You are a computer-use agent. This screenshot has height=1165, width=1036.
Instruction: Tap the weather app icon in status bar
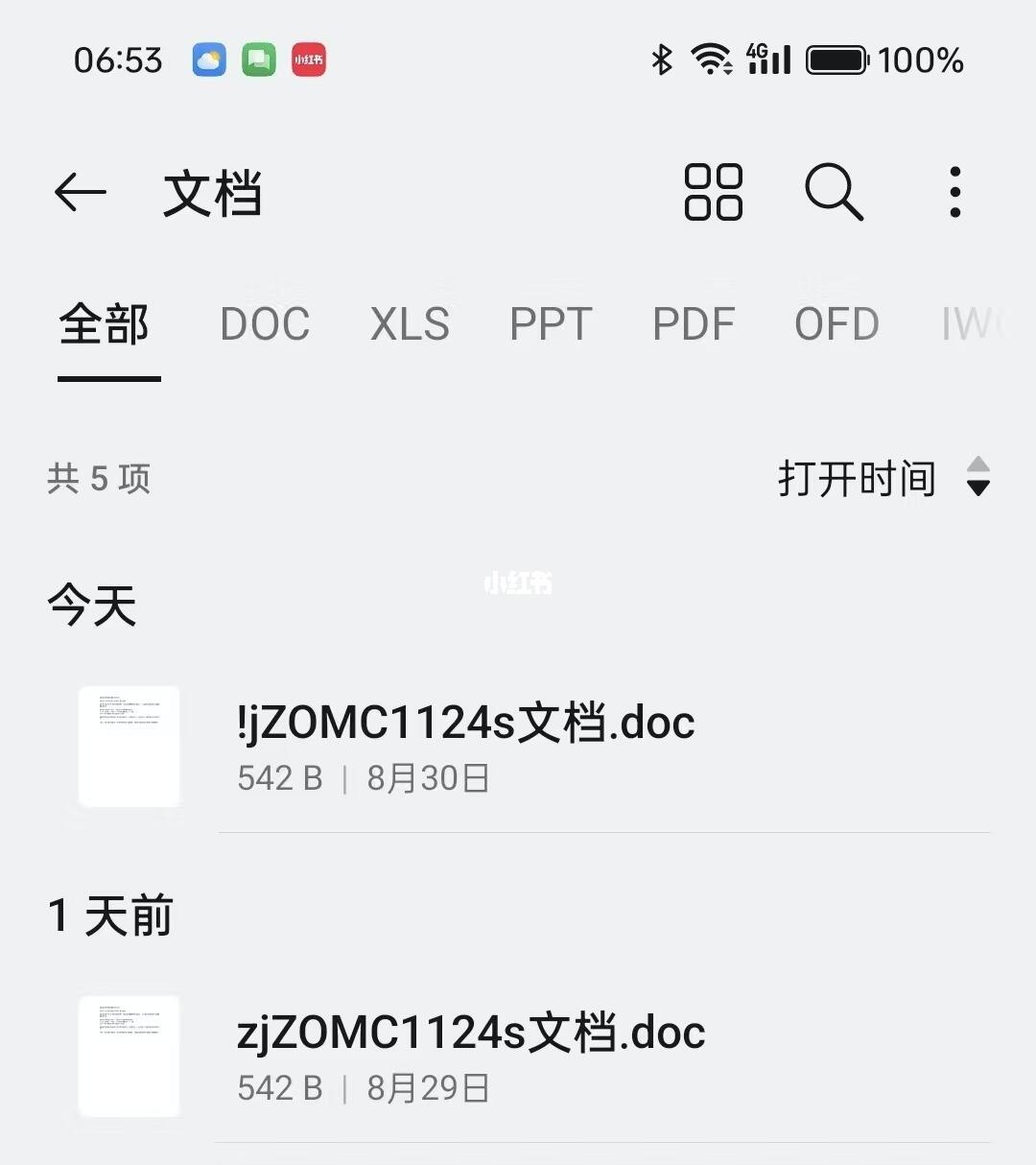[x=208, y=59]
